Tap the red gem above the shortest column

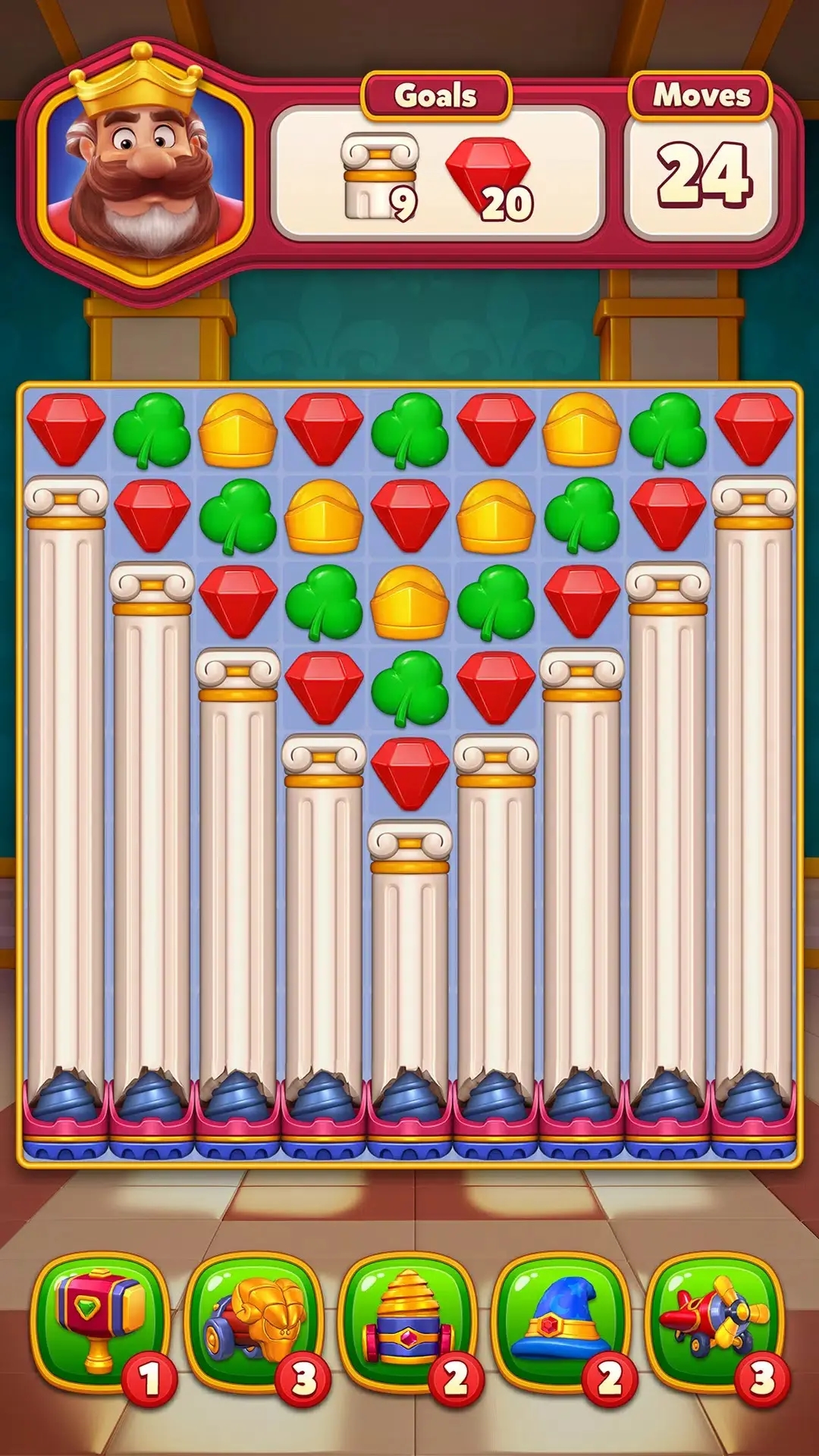[x=409, y=773]
